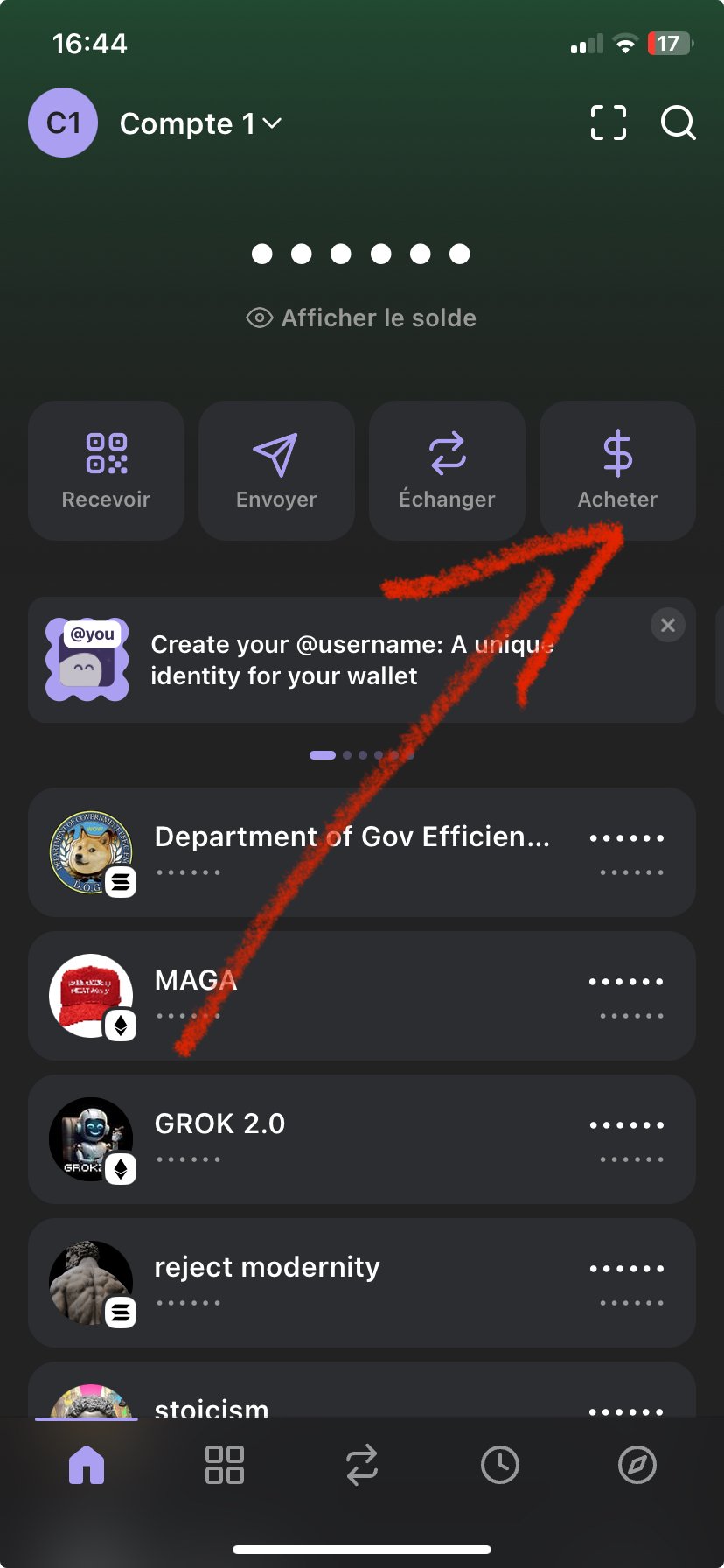Switch to the collectibles grid tab

[224, 1465]
